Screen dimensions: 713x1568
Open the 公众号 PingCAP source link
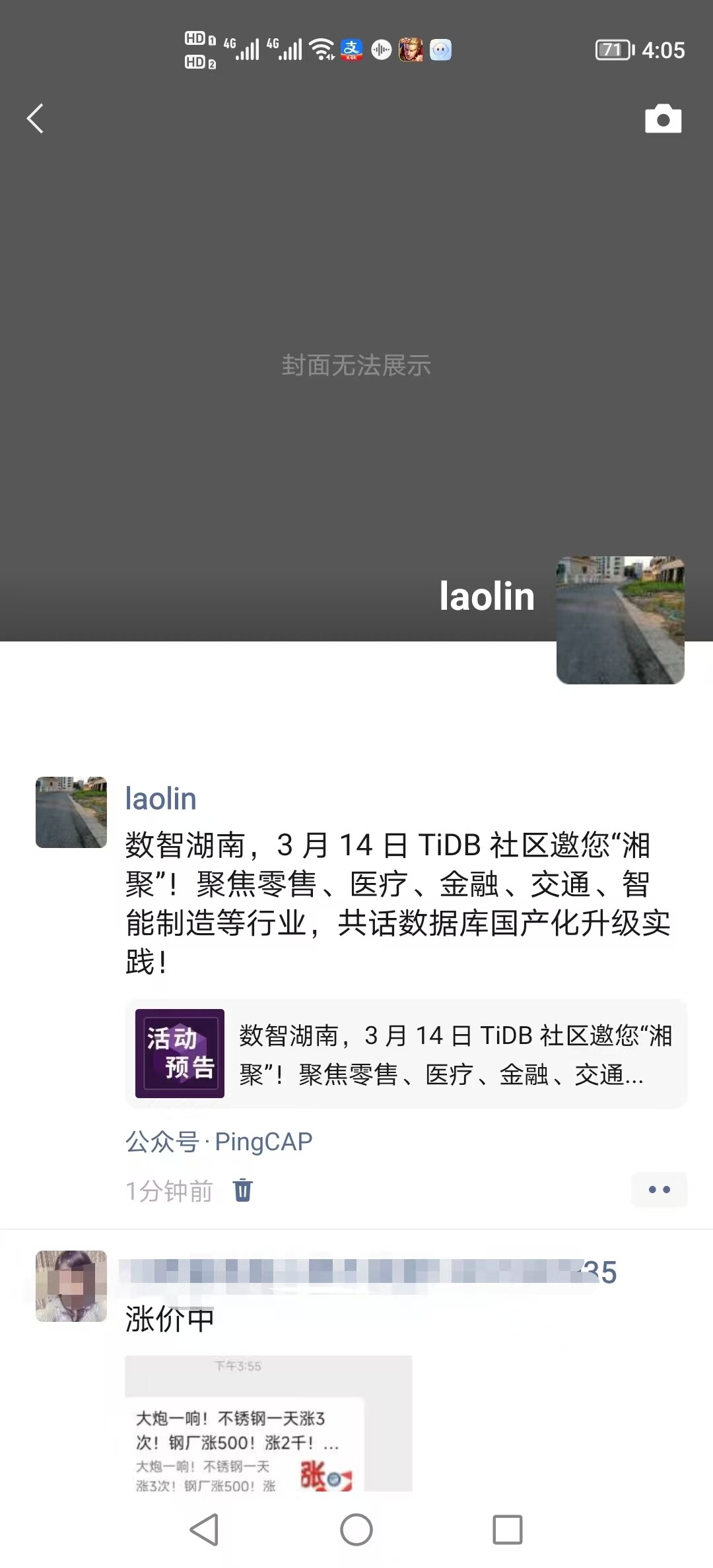point(219,1142)
